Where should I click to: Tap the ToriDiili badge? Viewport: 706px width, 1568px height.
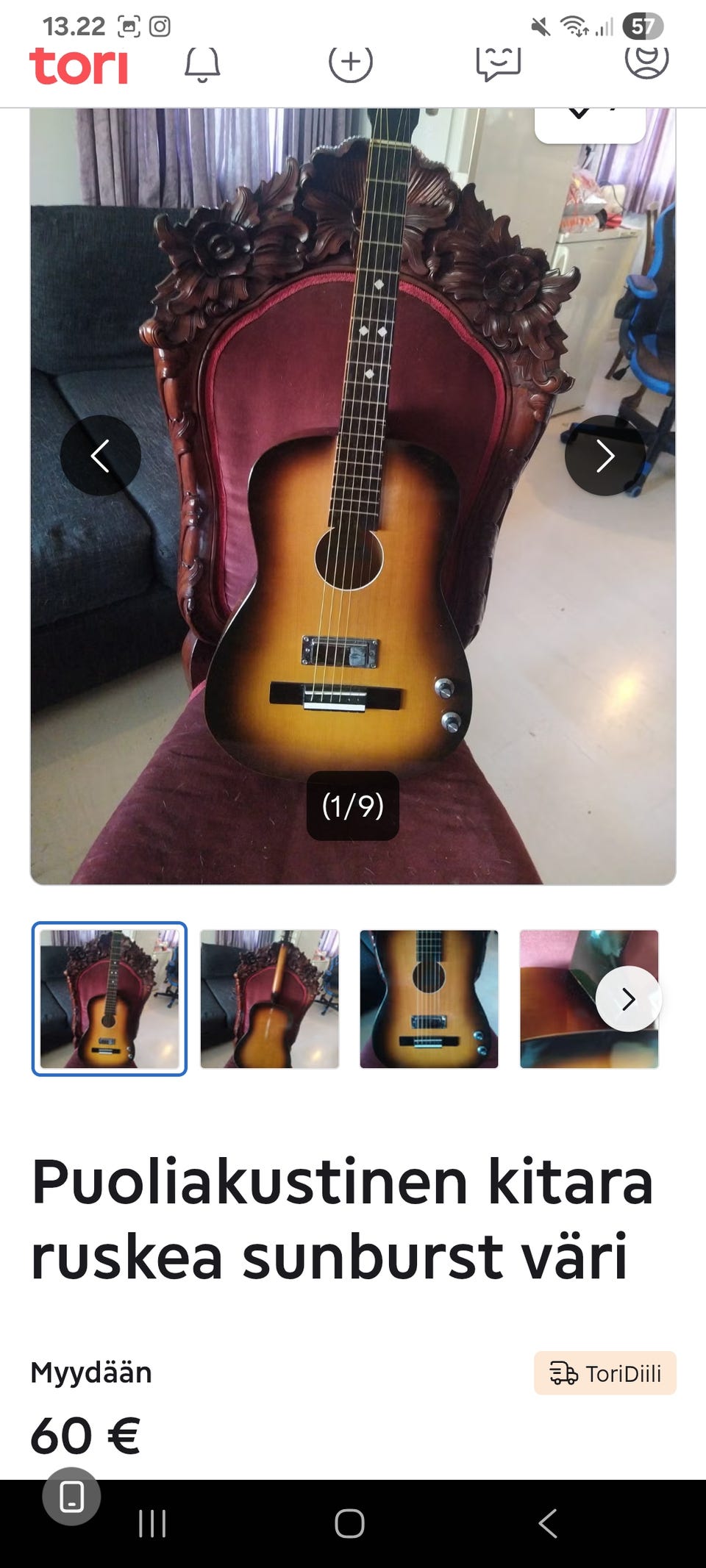pos(605,1373)
